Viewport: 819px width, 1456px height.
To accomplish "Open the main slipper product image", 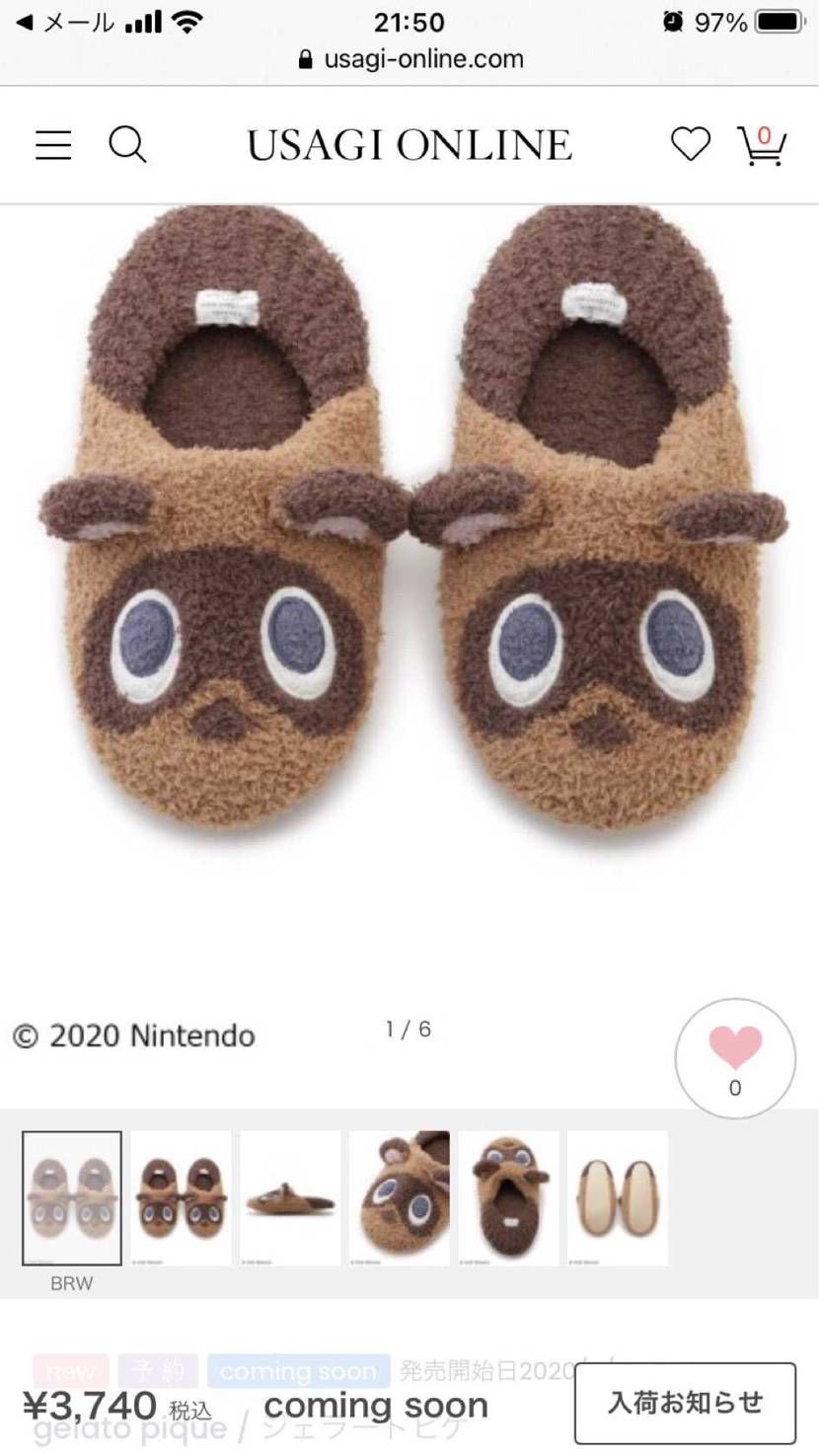I will click(x=409, y=523).
